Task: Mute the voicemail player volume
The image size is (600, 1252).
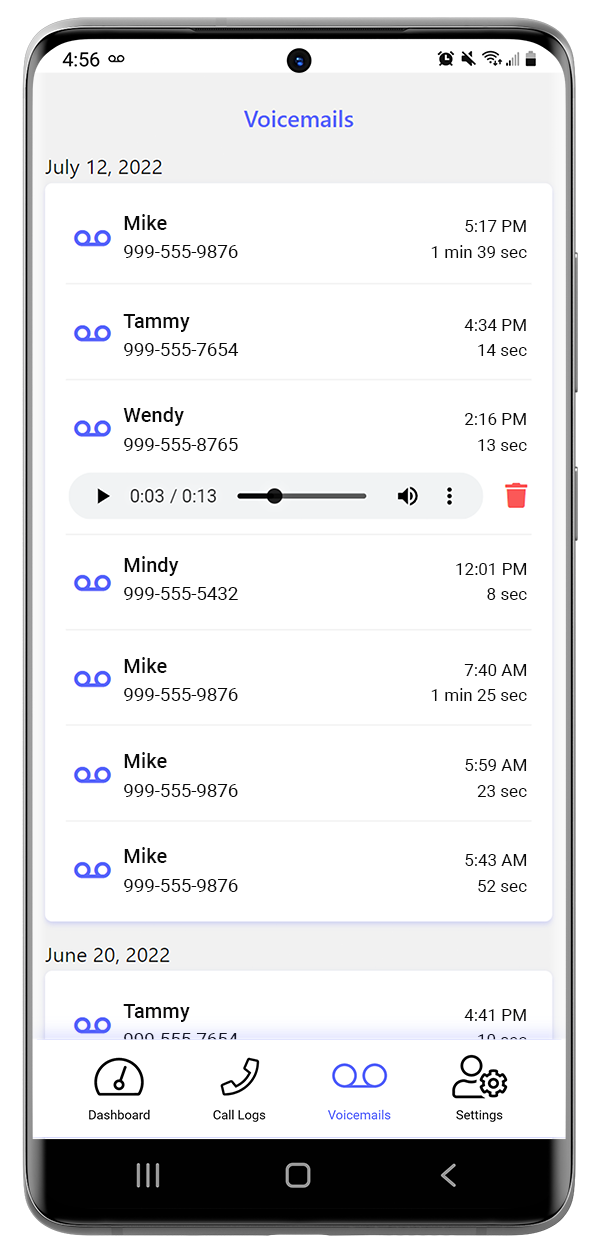Action: pyautogui.click(x=407, y=496)
